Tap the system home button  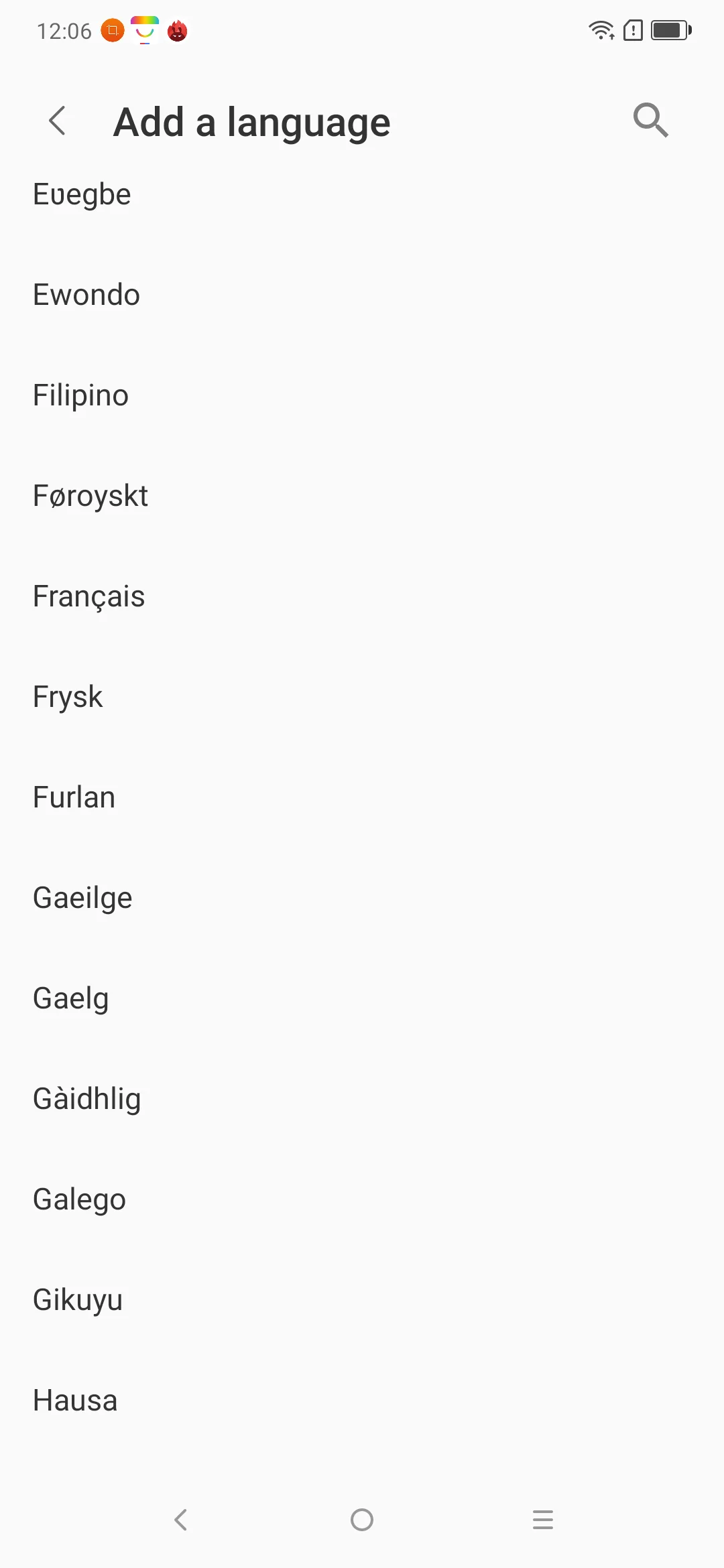[x=362, y=1520]
